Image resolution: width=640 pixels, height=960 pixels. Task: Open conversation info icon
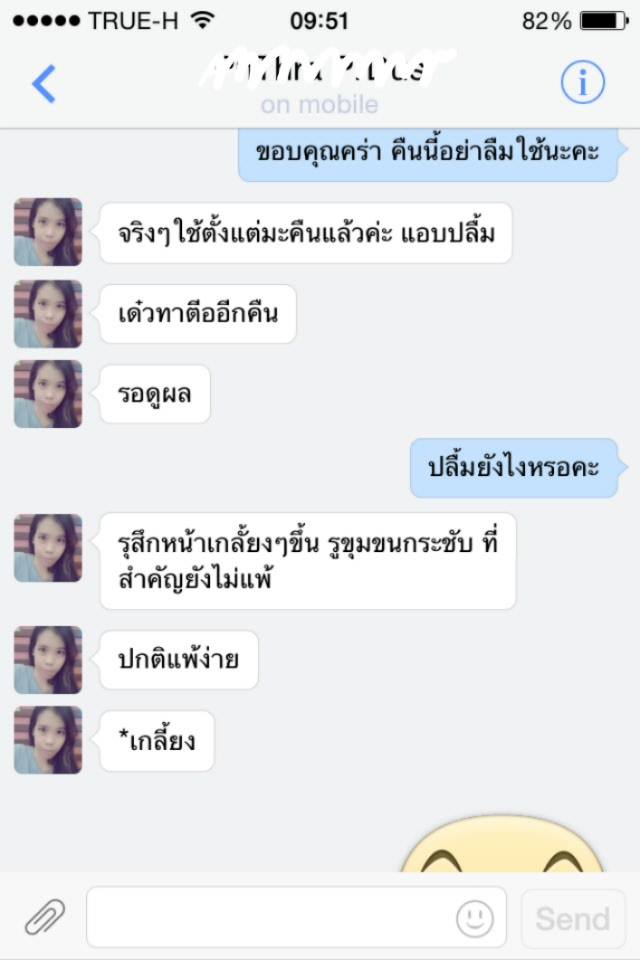tap(581, 84)
